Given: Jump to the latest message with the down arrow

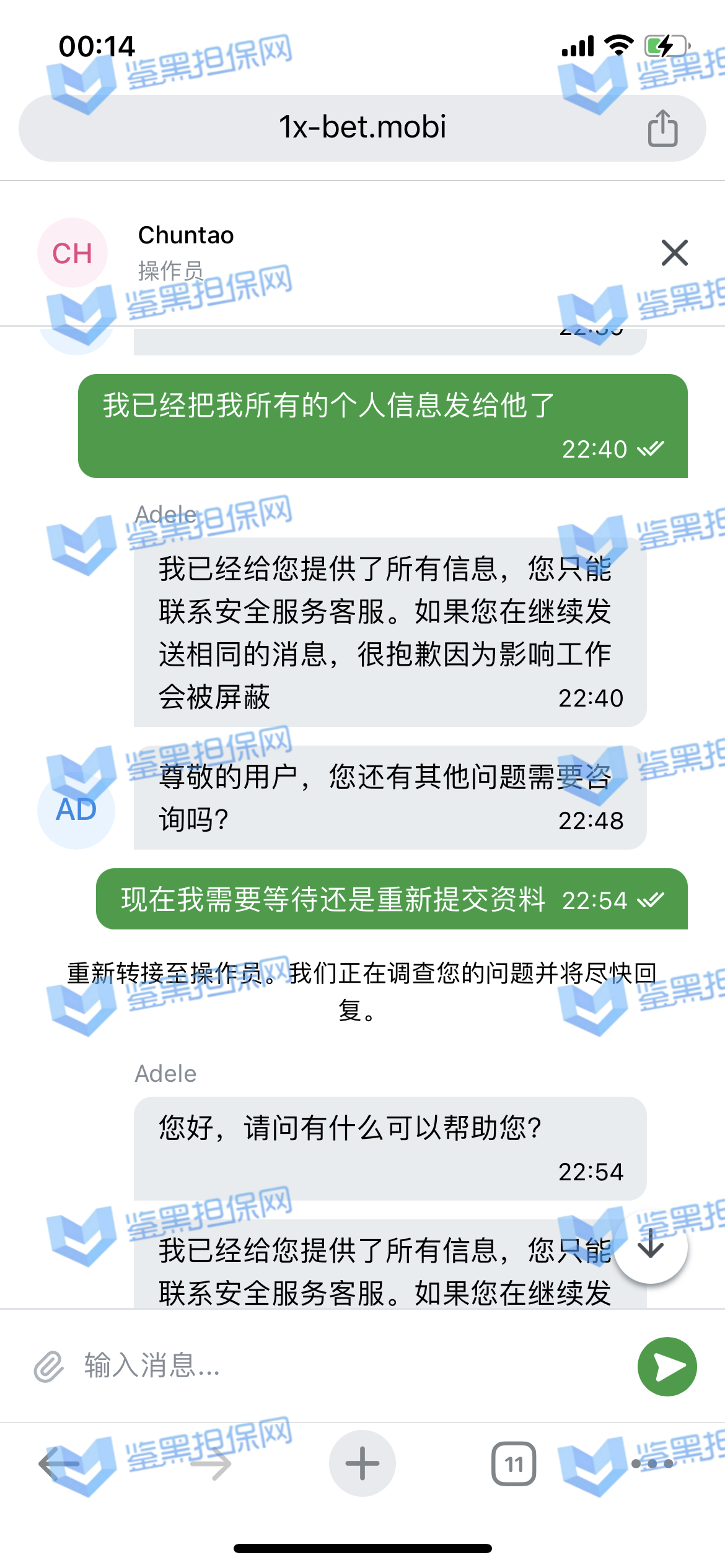Looking at the screenshot, I should 651,1245.
